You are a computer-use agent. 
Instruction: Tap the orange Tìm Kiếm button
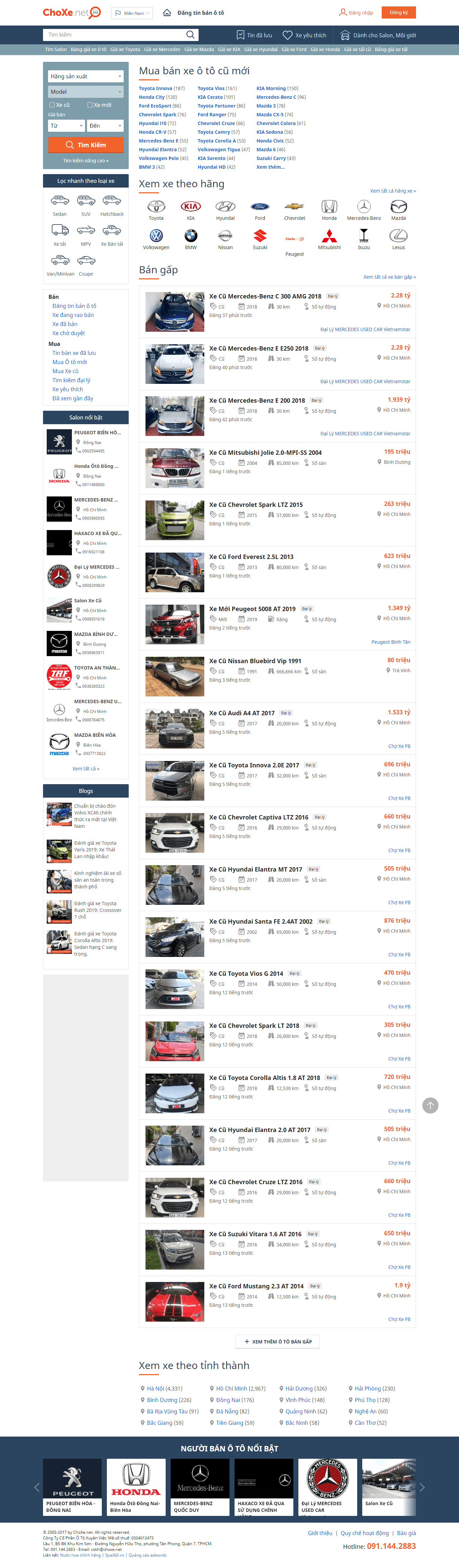[86, 145]
